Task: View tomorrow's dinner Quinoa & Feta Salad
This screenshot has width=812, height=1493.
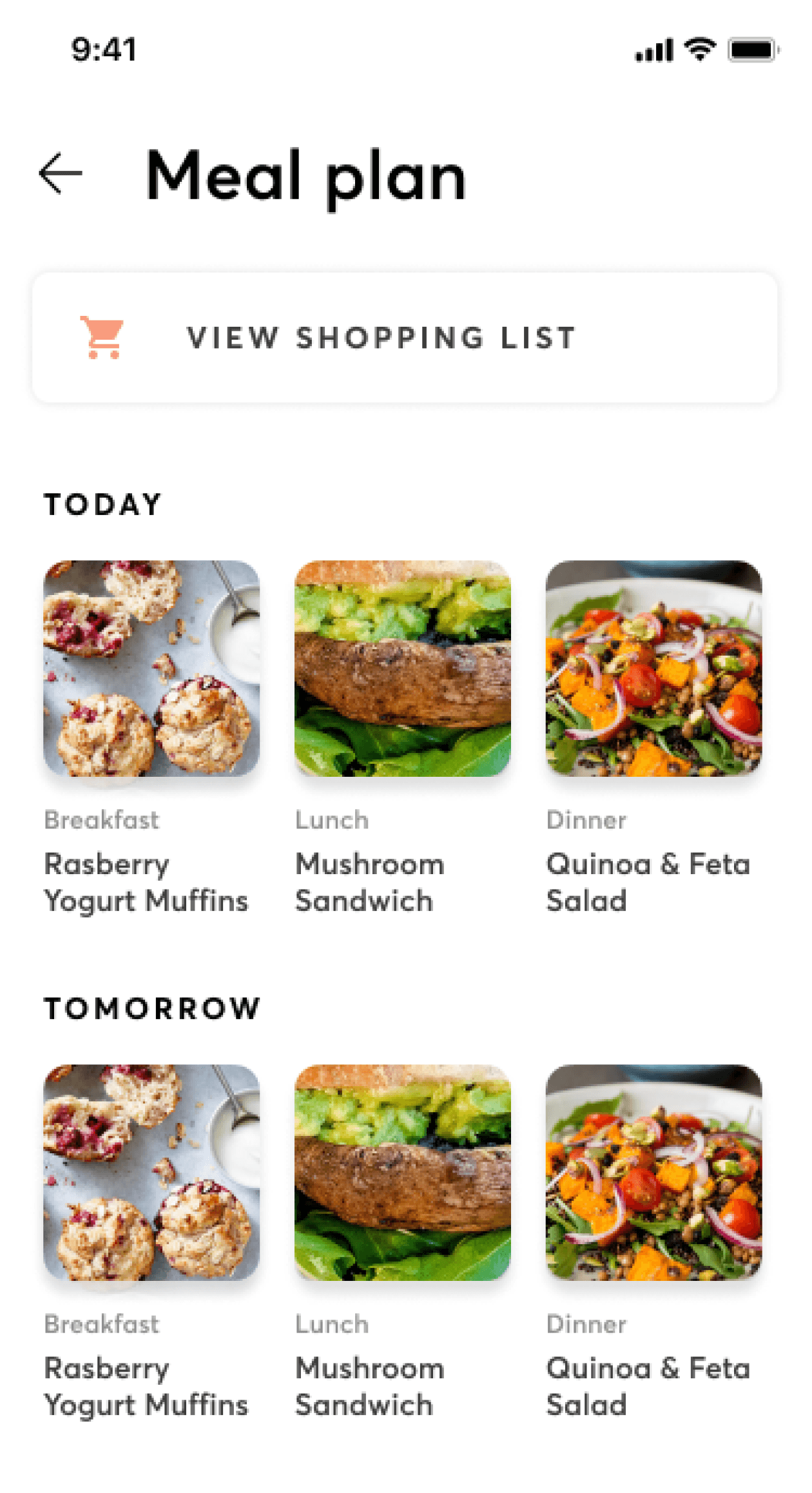Action: pos(653,1173)
